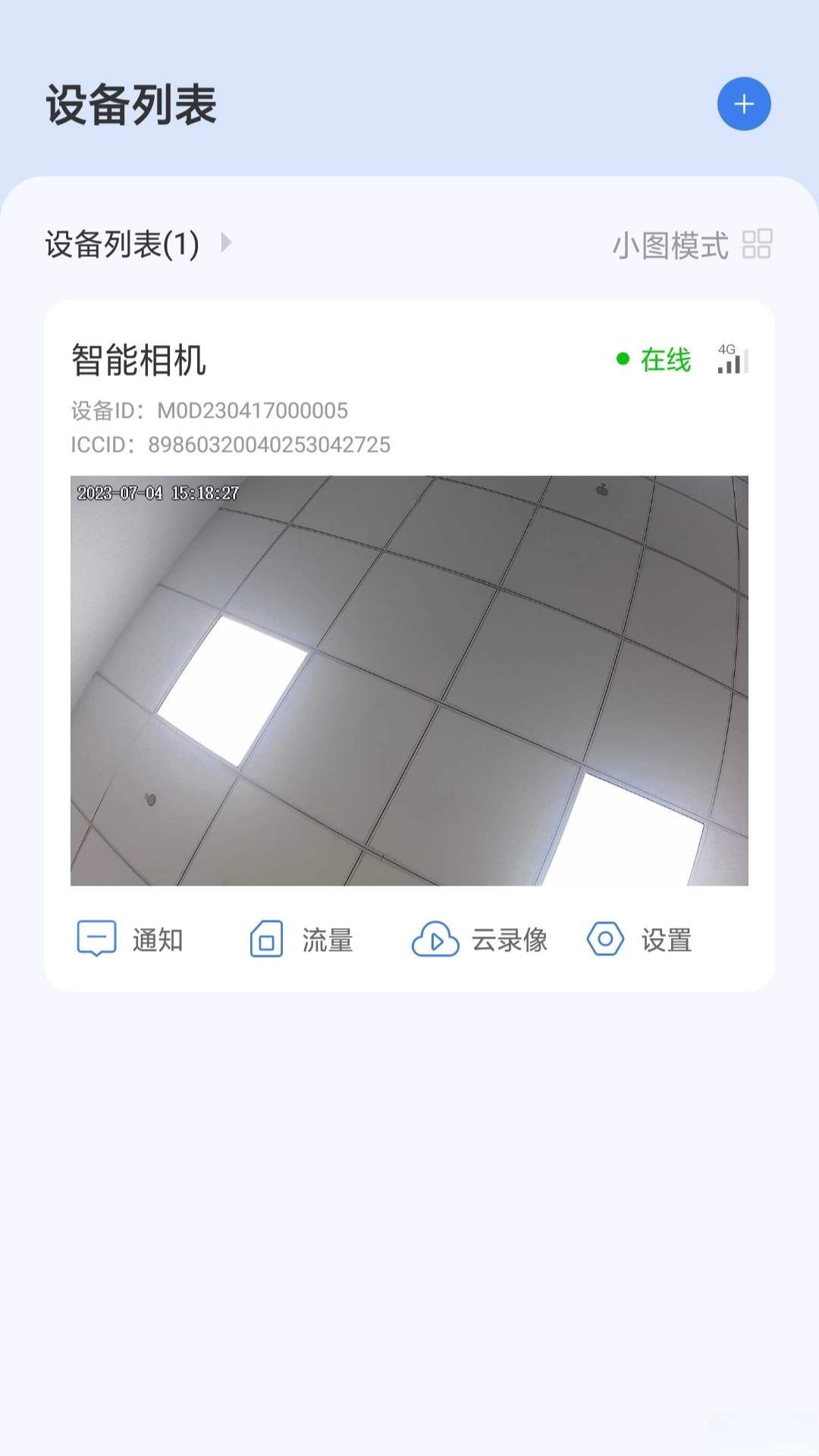Open 通知 for the smart camera
Viewport: 819px width, 1456px height.
[130, 940]
